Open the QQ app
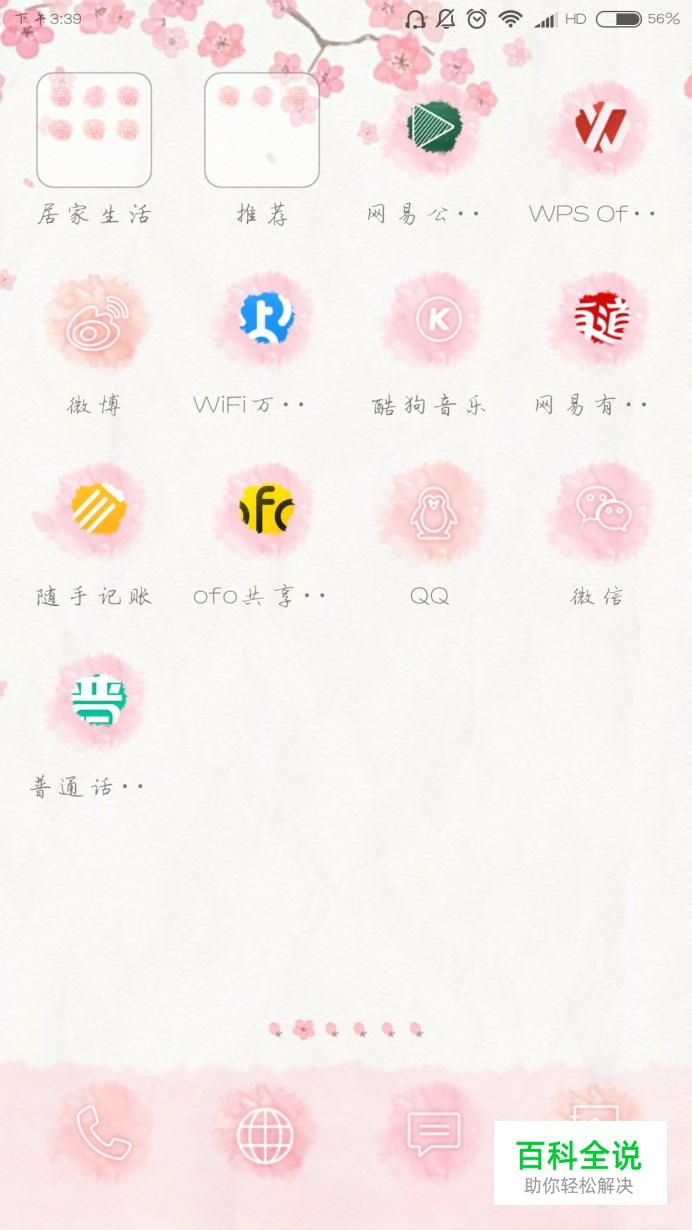The image size is (692, 1230). (x=434, y=510)
